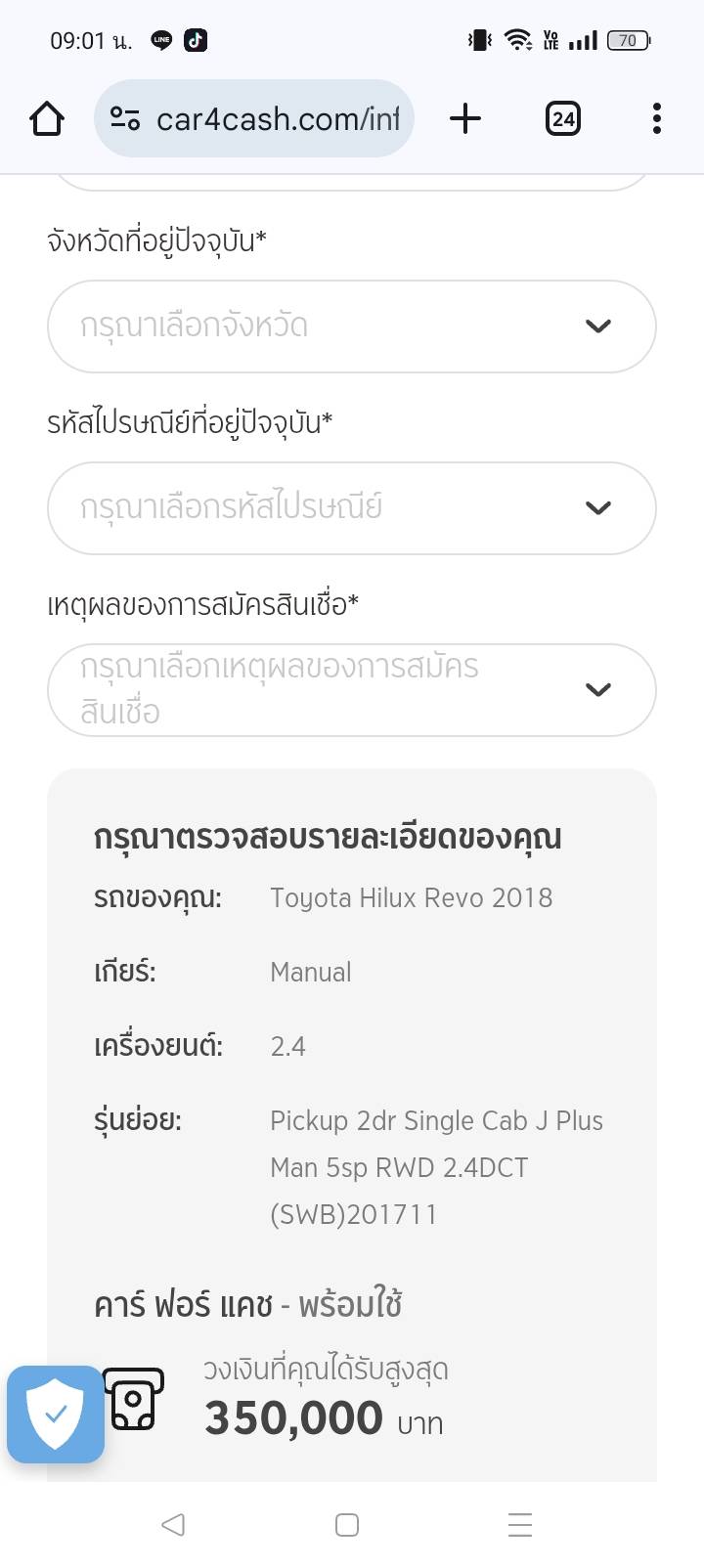Viewport: 704px width, 1568px height.
Task: Go to the browser home page
Action: (x=47, y=119)
